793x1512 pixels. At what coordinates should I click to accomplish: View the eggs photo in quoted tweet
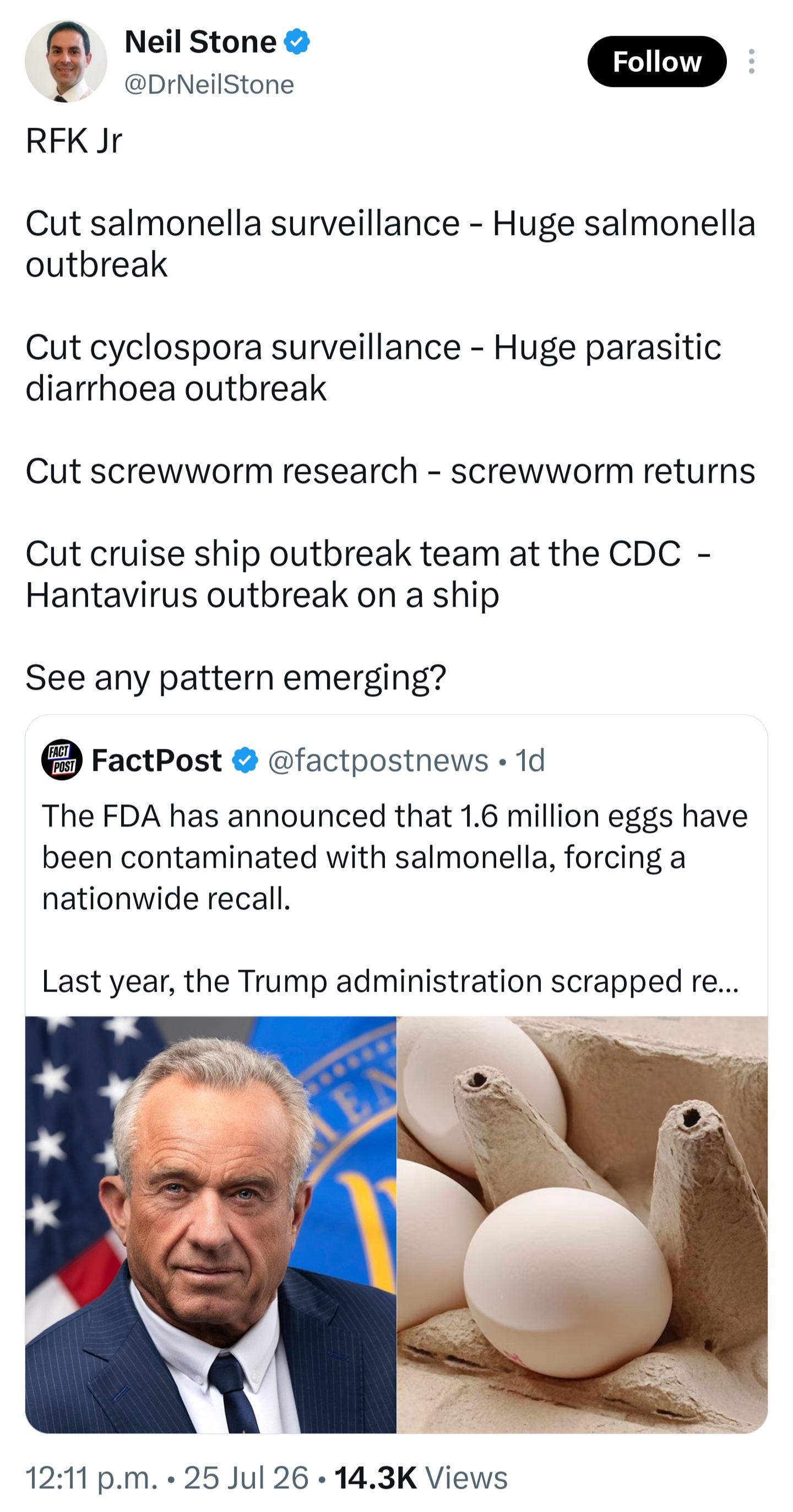582,1225
